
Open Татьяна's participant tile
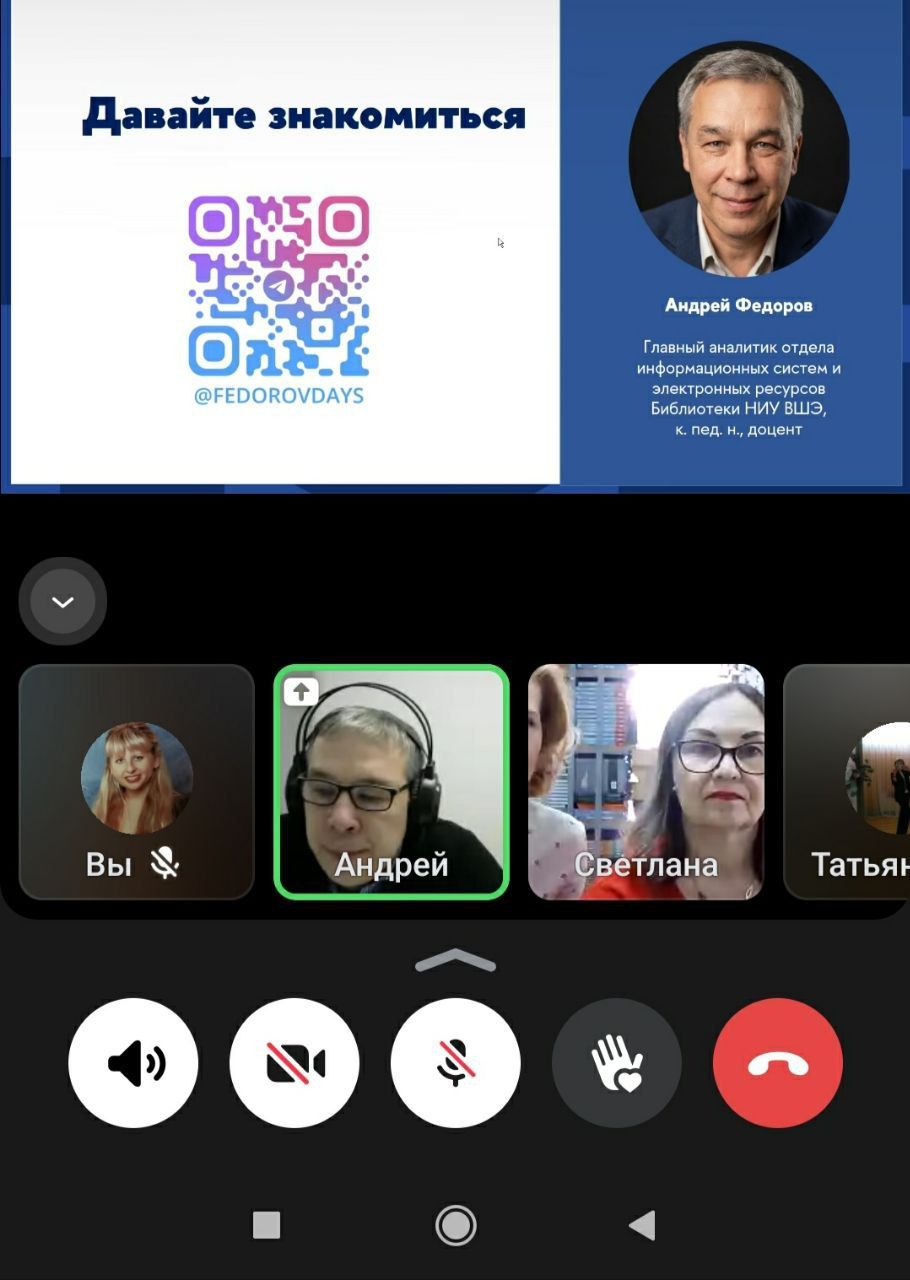tap(850, 782)
